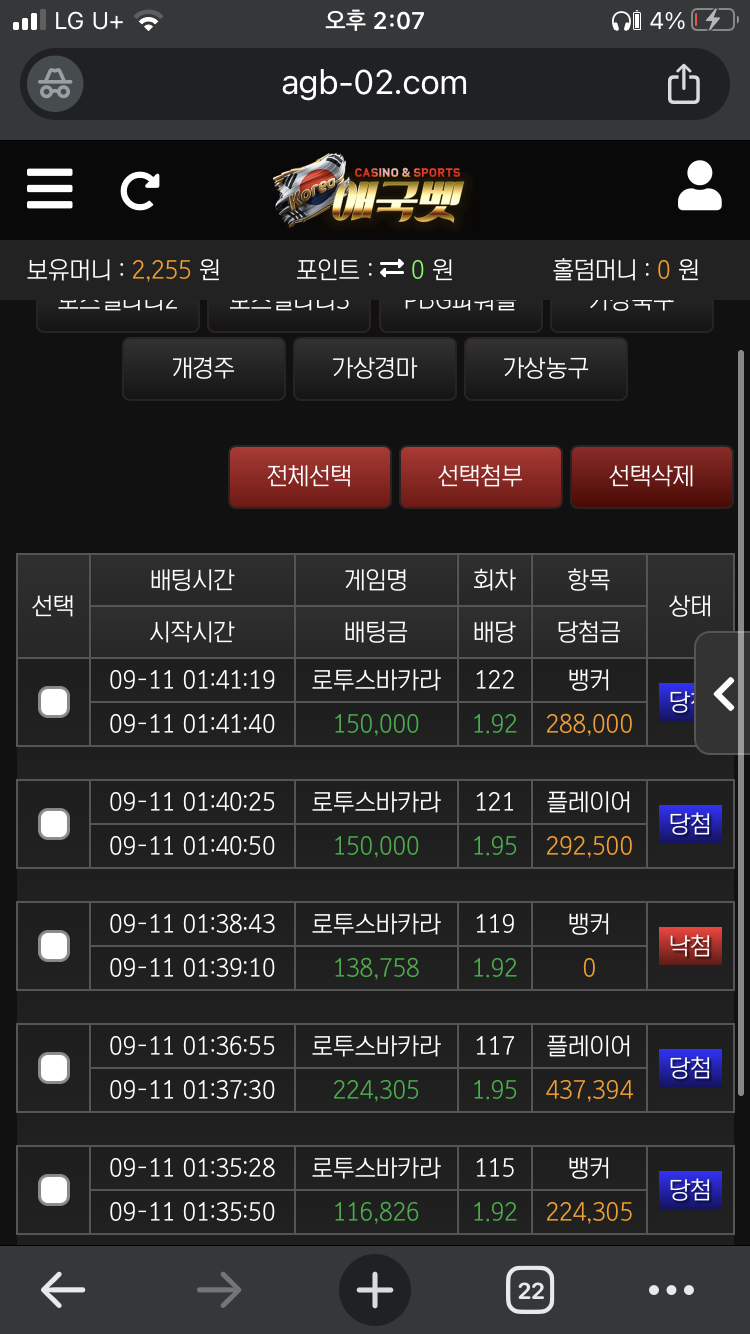
Task: Switch to the 가상경마 tab
Action: click(x=375, y=368)
